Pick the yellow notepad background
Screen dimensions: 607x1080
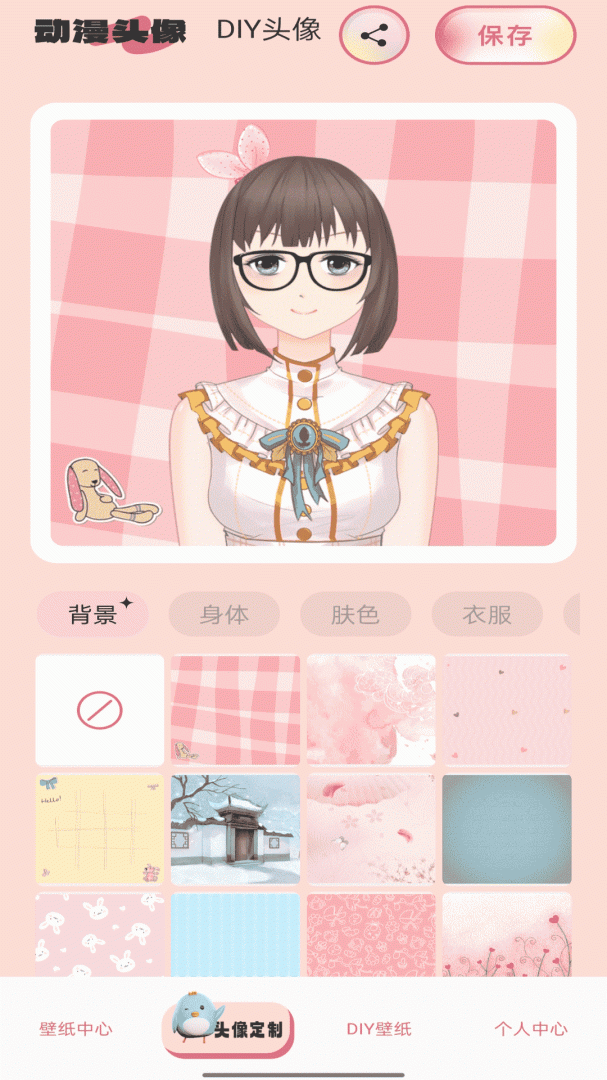pyautogui.click(x=99, y=829)
